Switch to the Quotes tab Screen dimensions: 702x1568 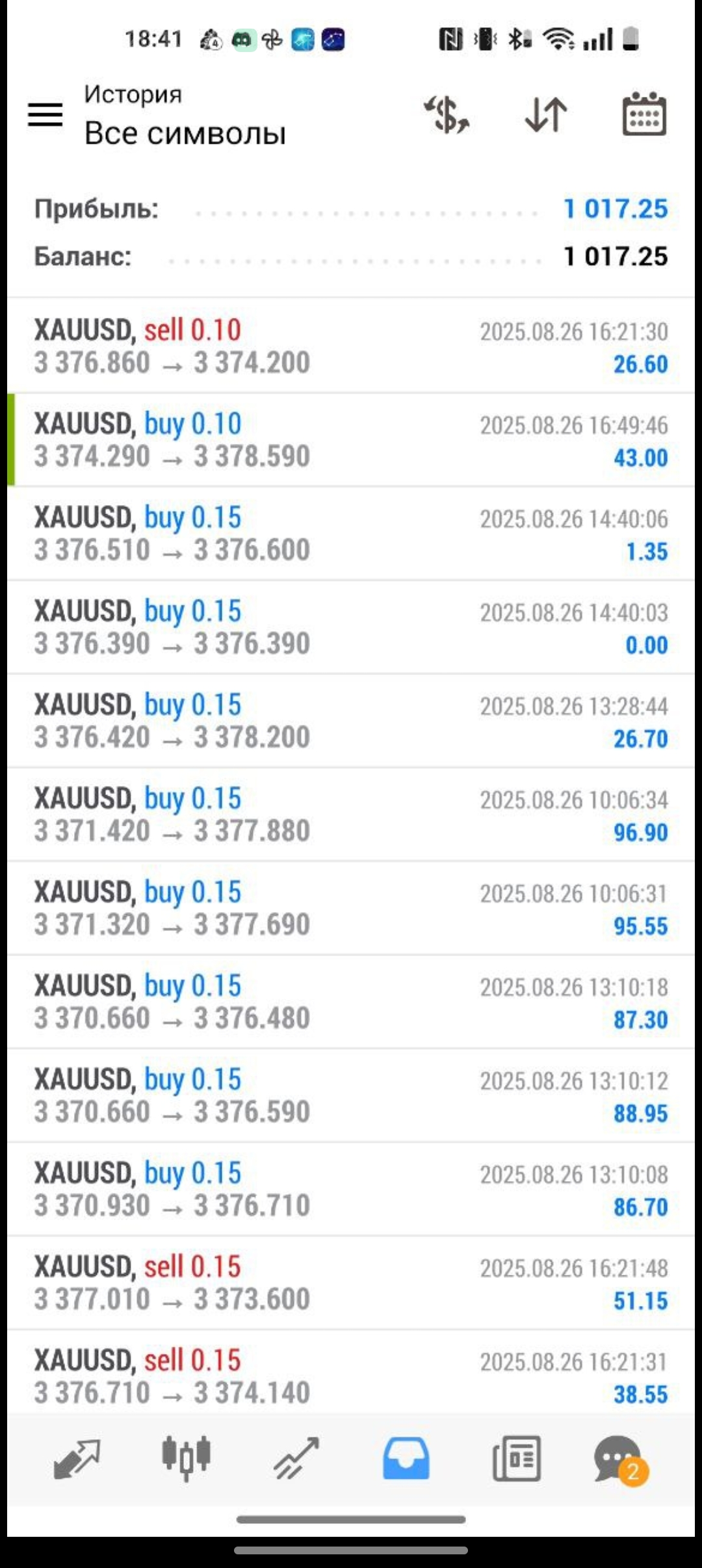tap(77, 1459)
